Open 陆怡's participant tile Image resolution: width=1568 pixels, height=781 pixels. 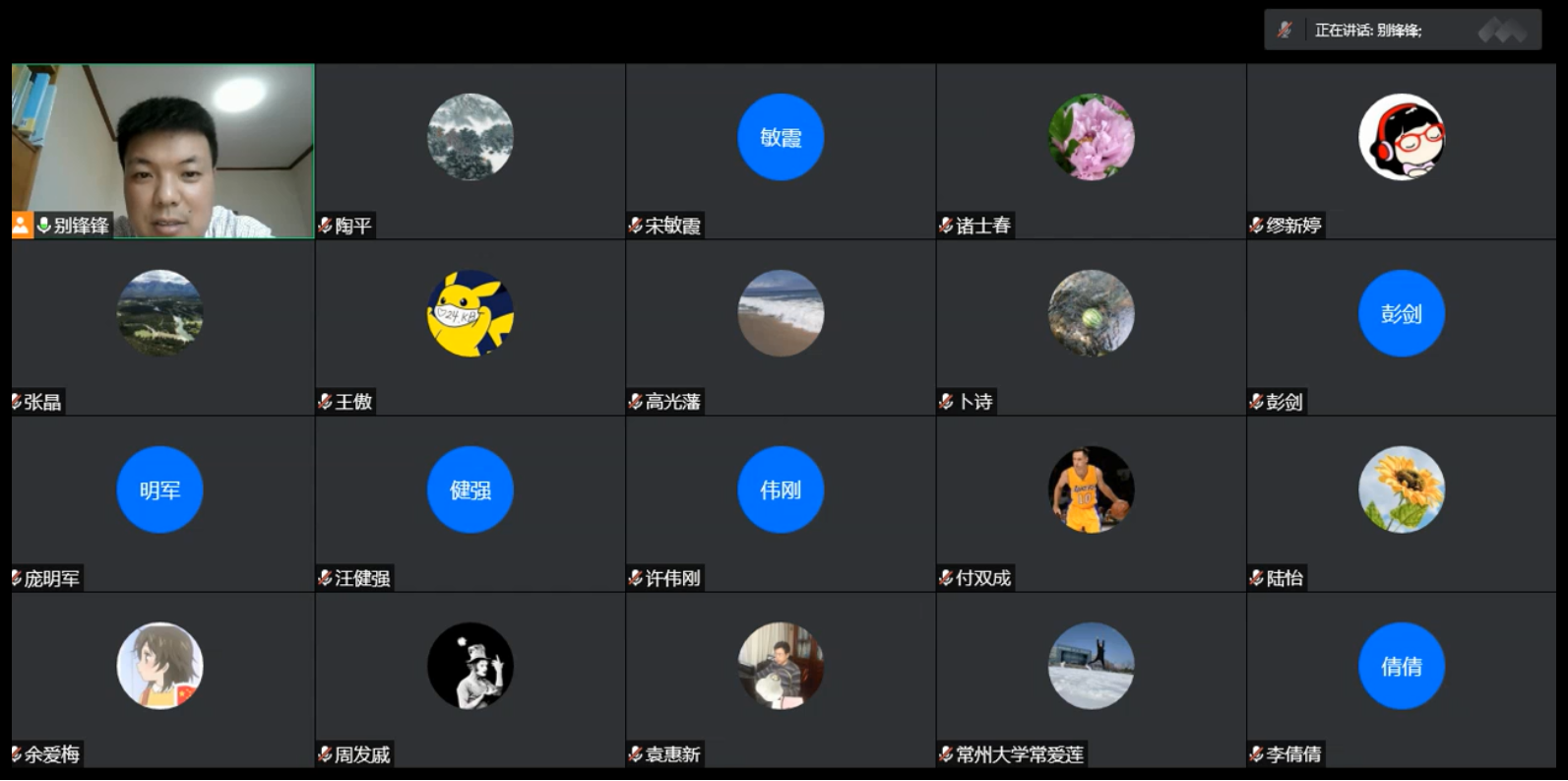click(1401, 503)
